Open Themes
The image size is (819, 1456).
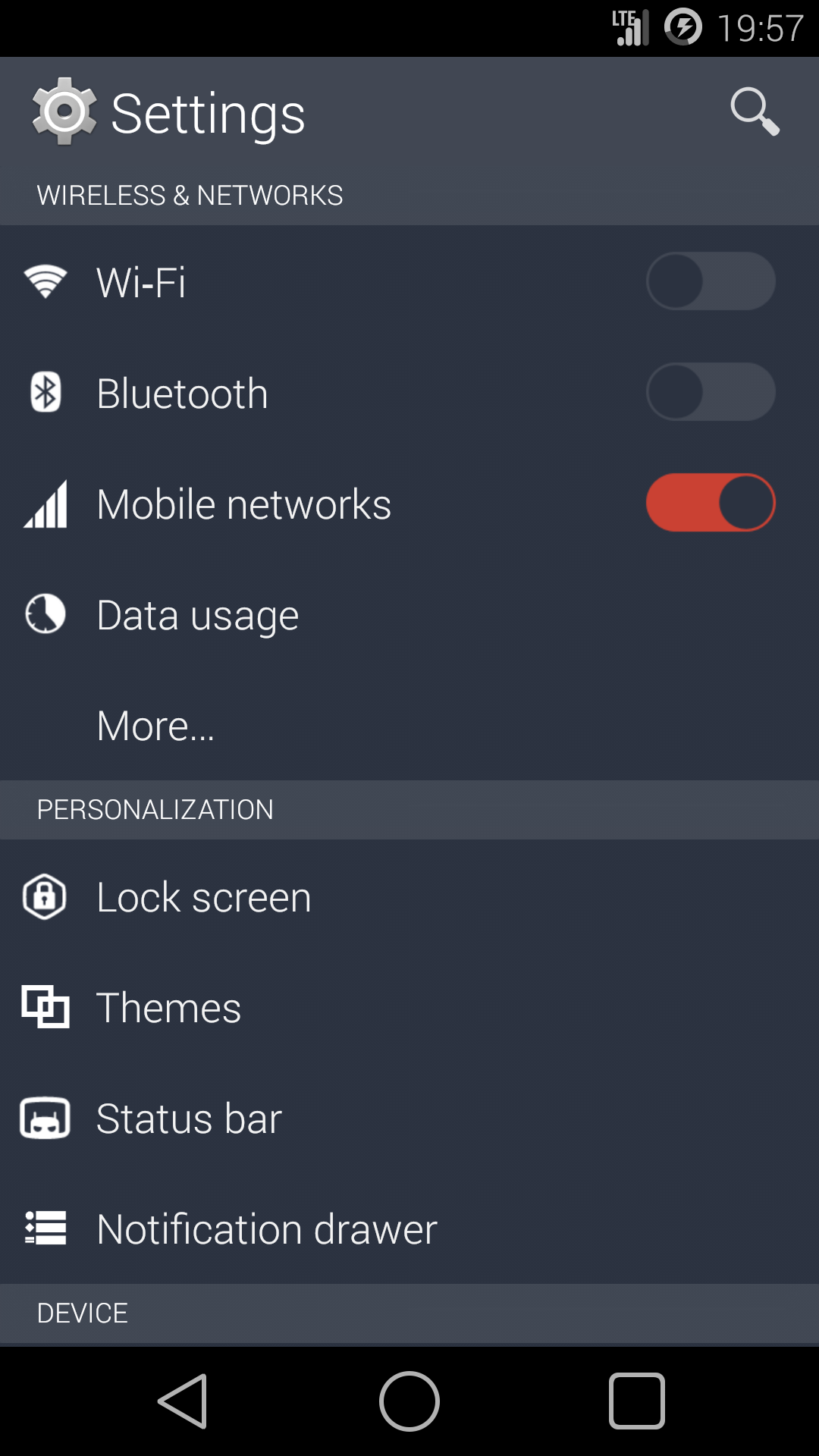point(303,1008)
